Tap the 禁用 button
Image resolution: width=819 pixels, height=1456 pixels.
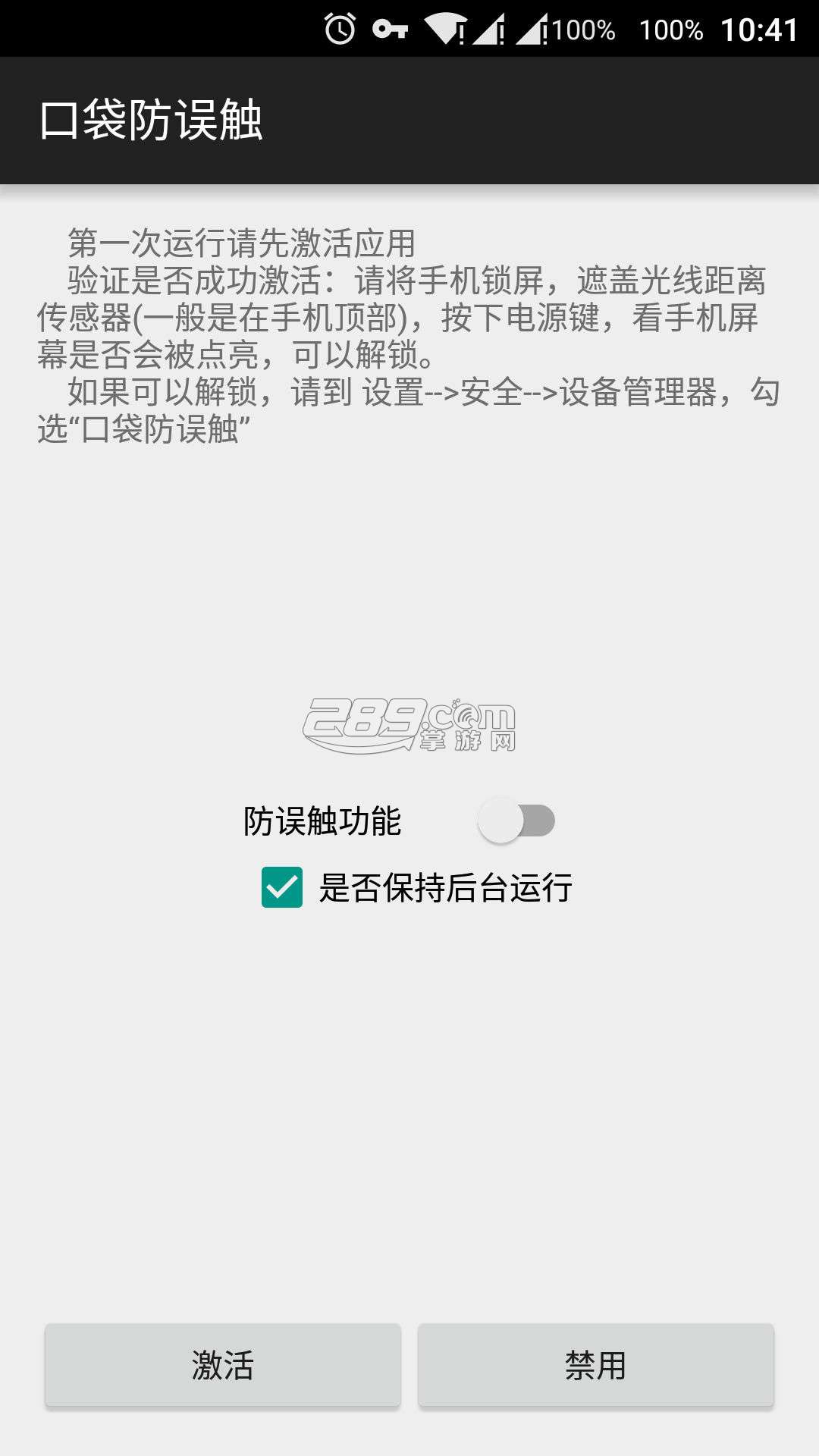tap(595, 1366)
